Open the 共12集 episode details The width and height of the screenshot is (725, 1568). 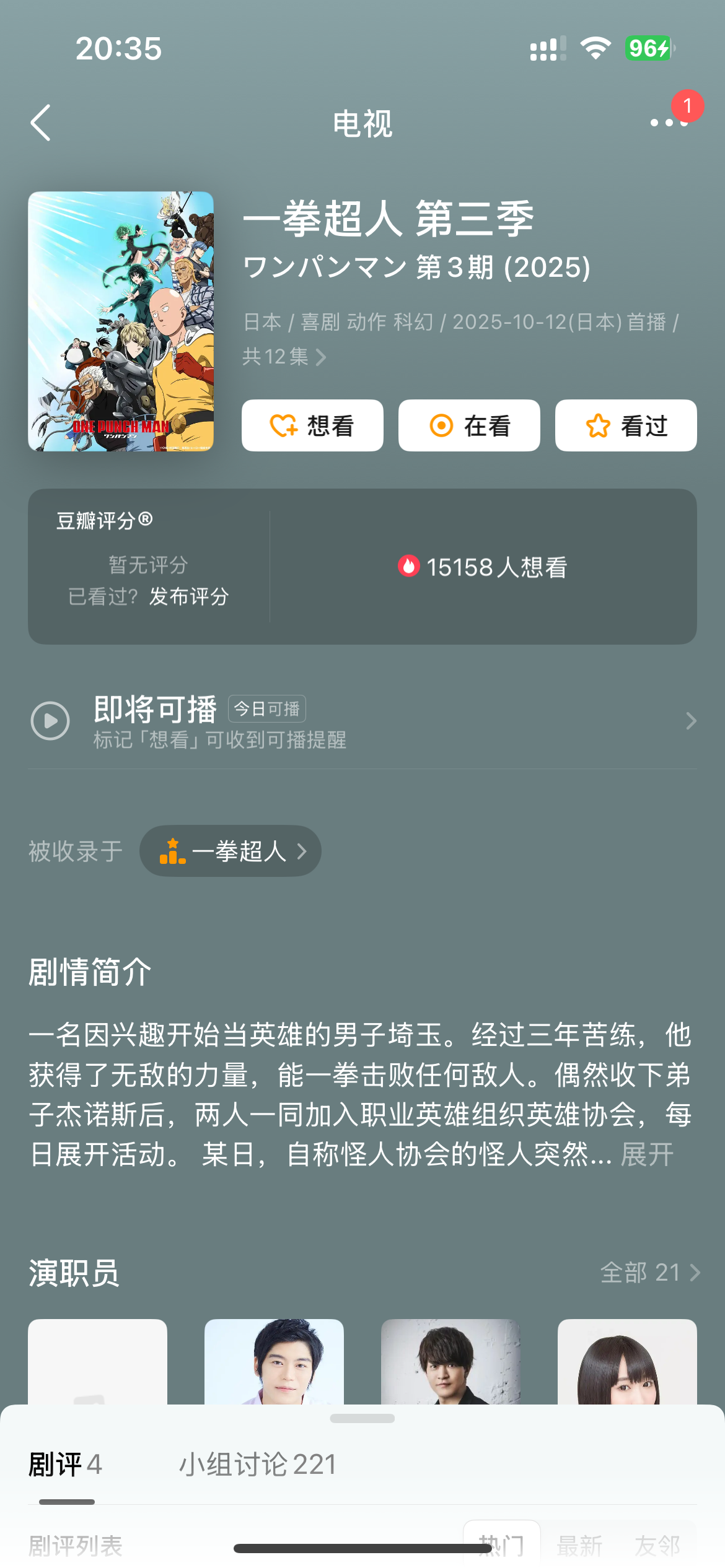[x=284, y=357]
